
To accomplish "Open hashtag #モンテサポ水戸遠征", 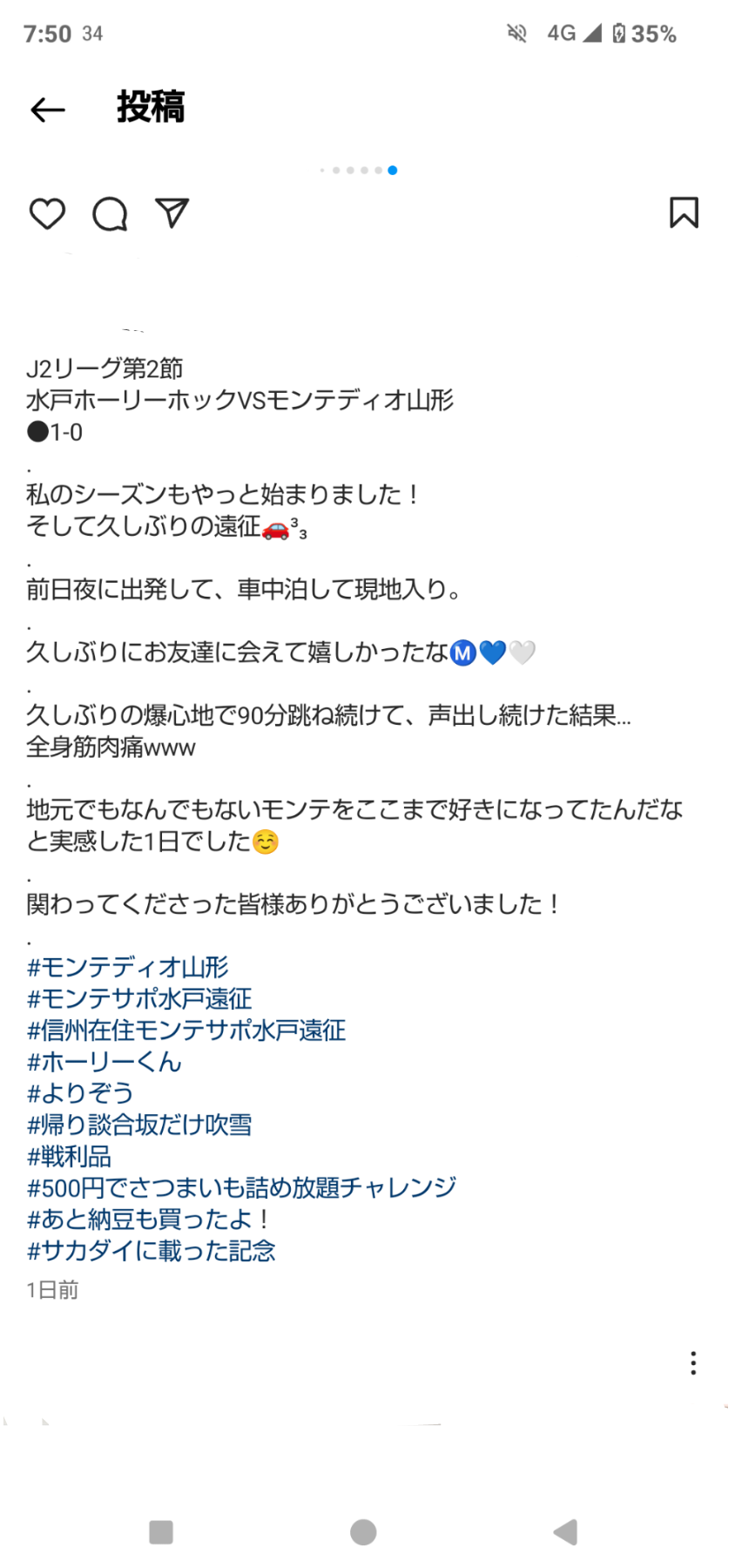I will (x=139, y=998).
